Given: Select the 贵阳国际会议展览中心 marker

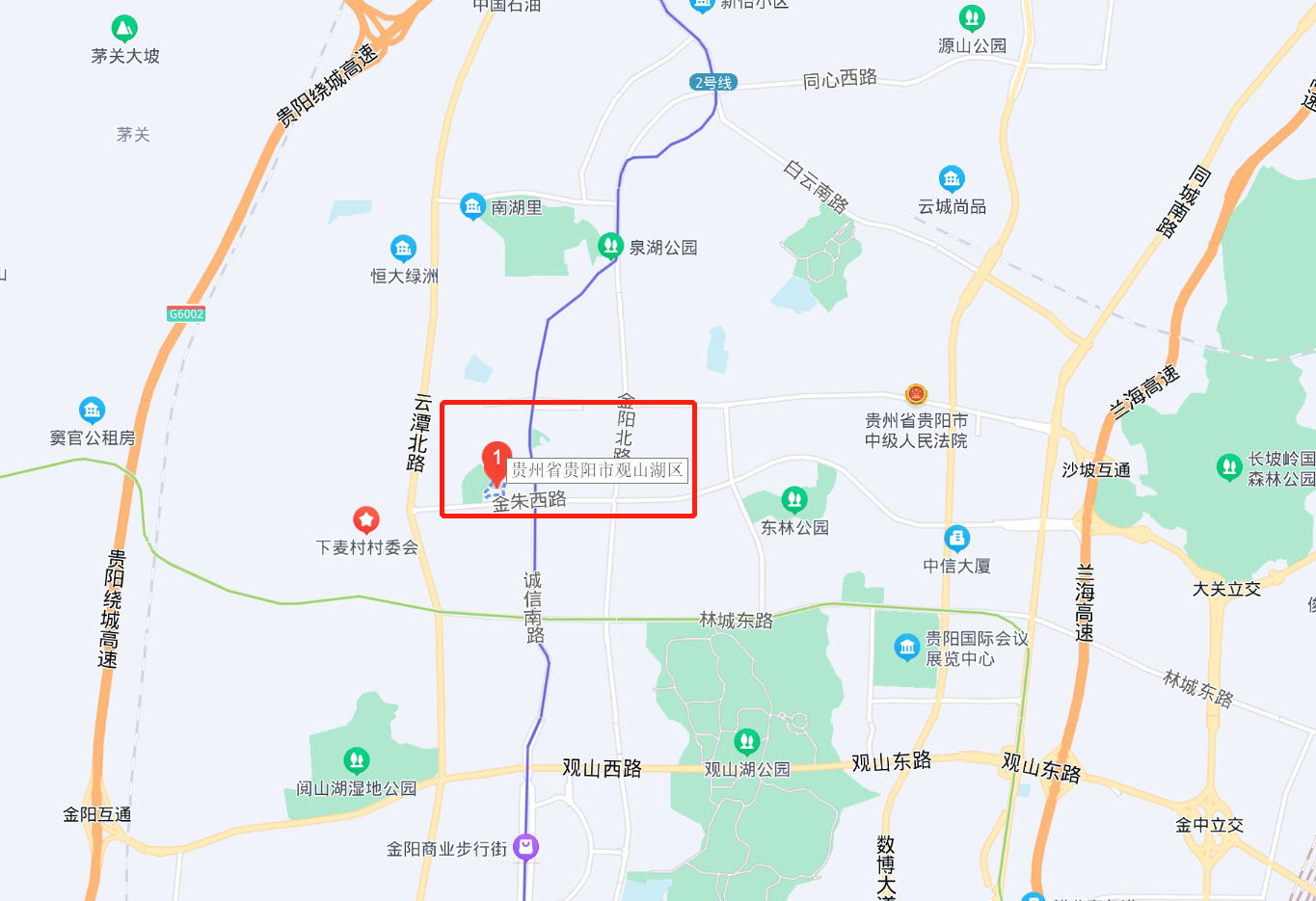Looking at the screenshot, I should [x=906, y=647].
